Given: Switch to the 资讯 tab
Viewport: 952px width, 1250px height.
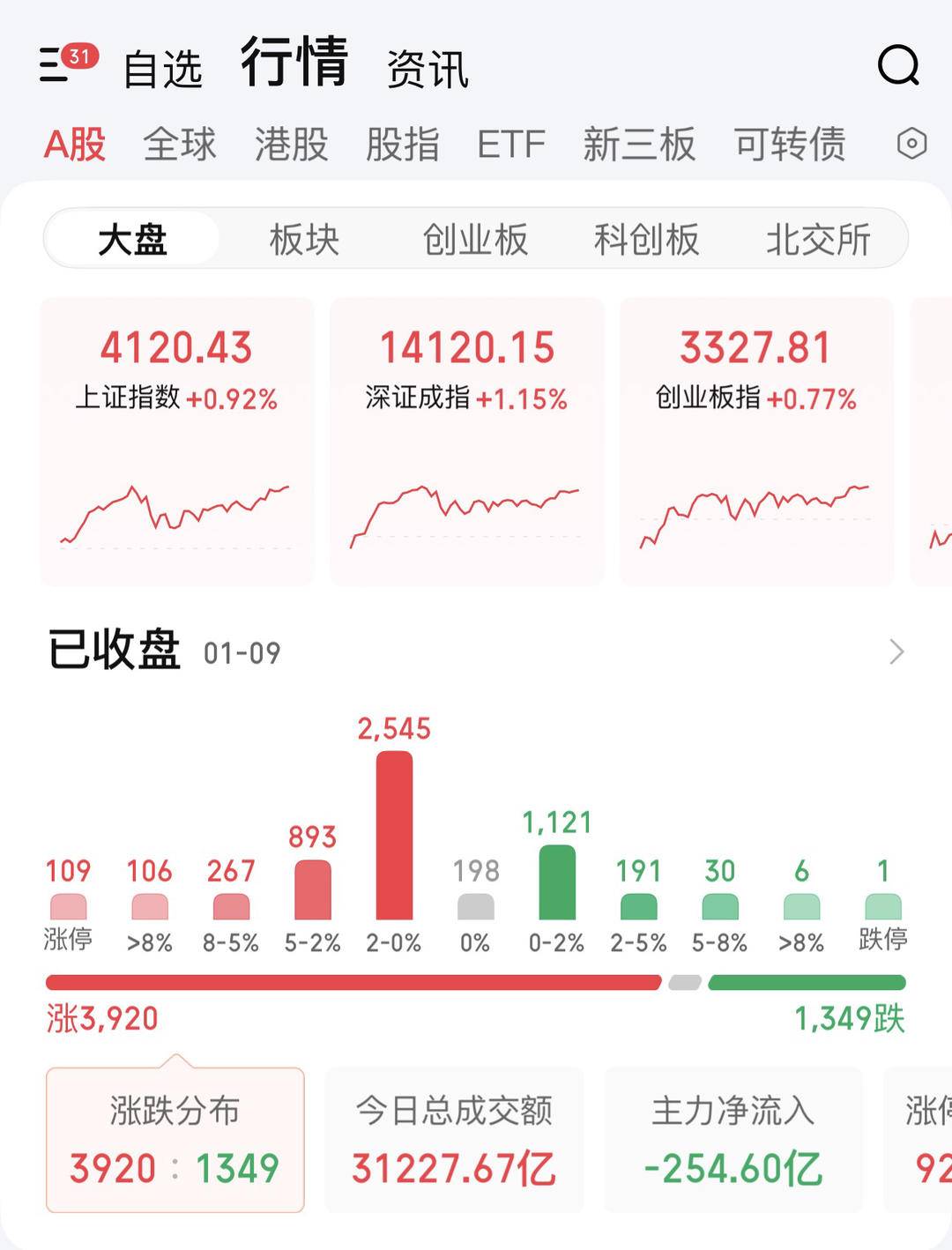Looking at the screenshot, I should [428, 69].
